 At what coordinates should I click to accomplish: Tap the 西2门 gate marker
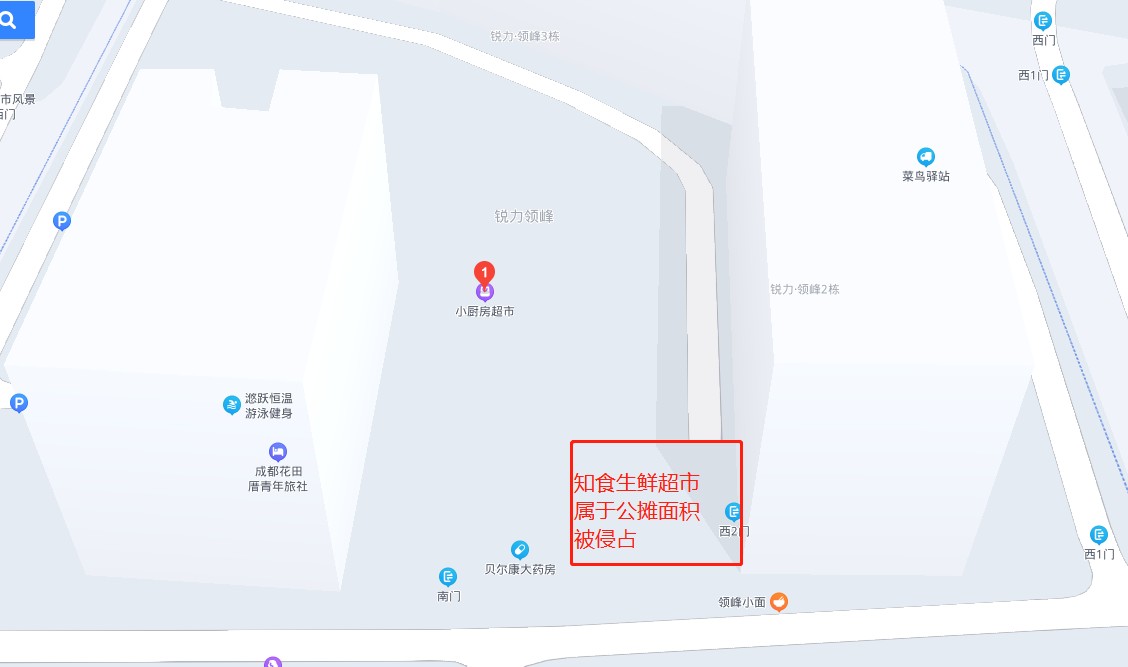pos(733,512)
